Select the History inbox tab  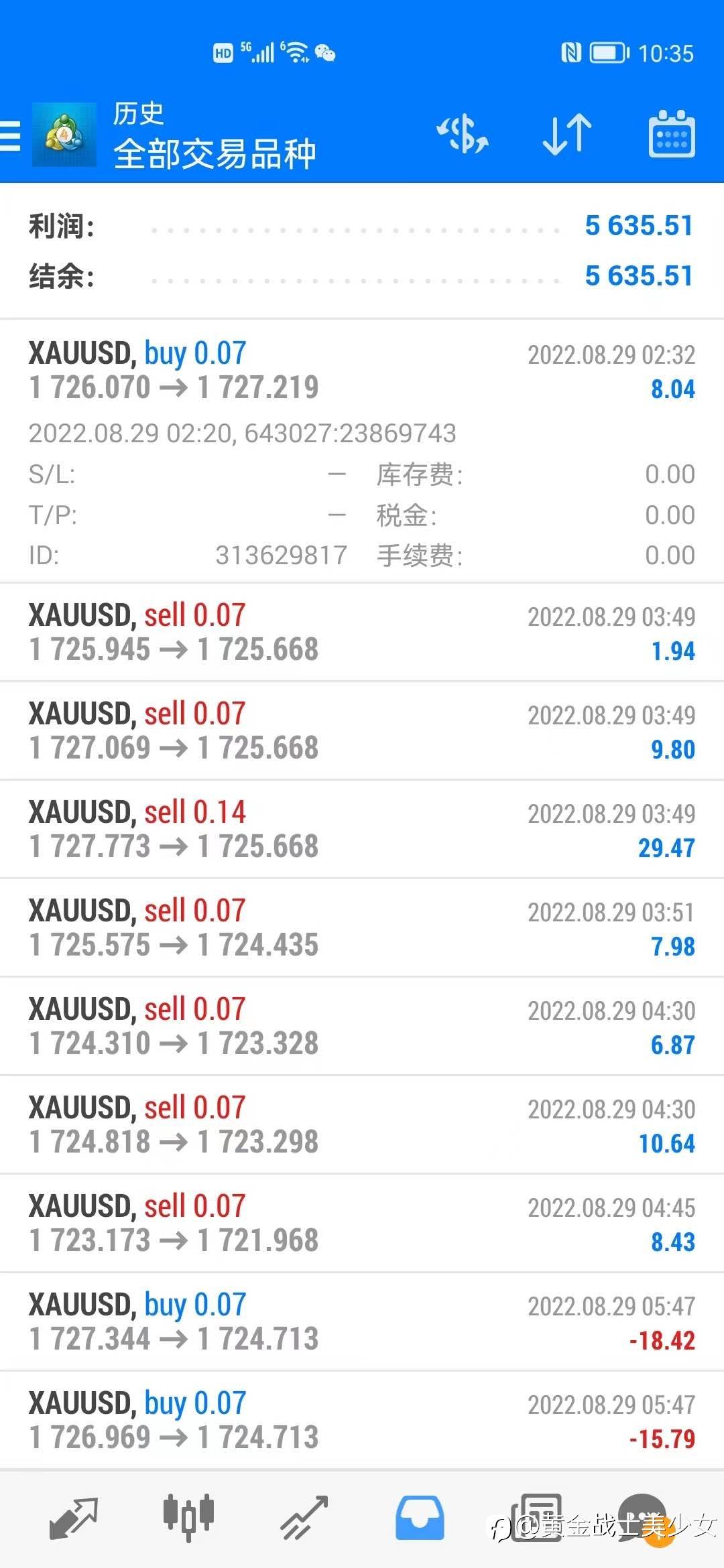point(420,1518)
